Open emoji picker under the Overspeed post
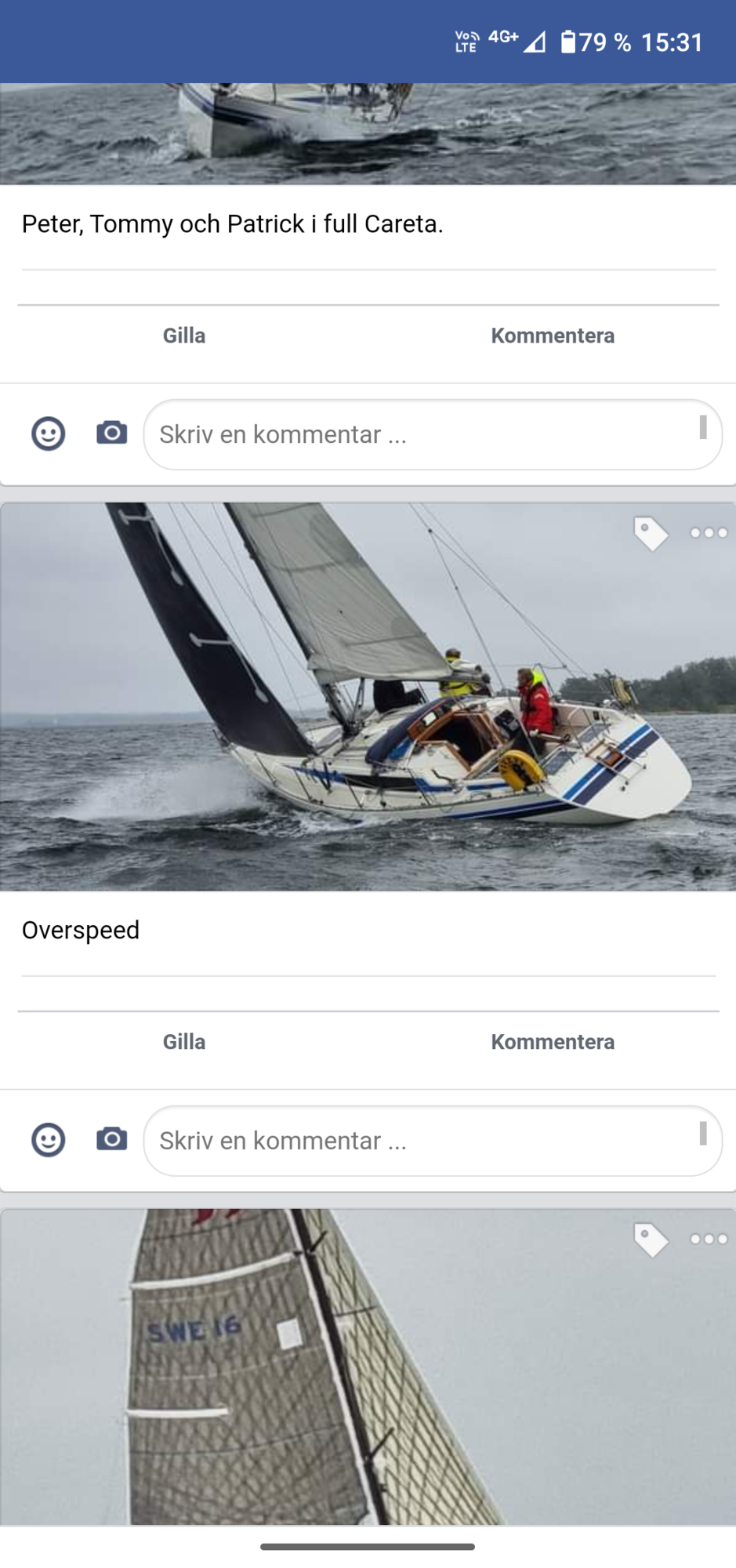736x1568 pixels. [48, 1140]
